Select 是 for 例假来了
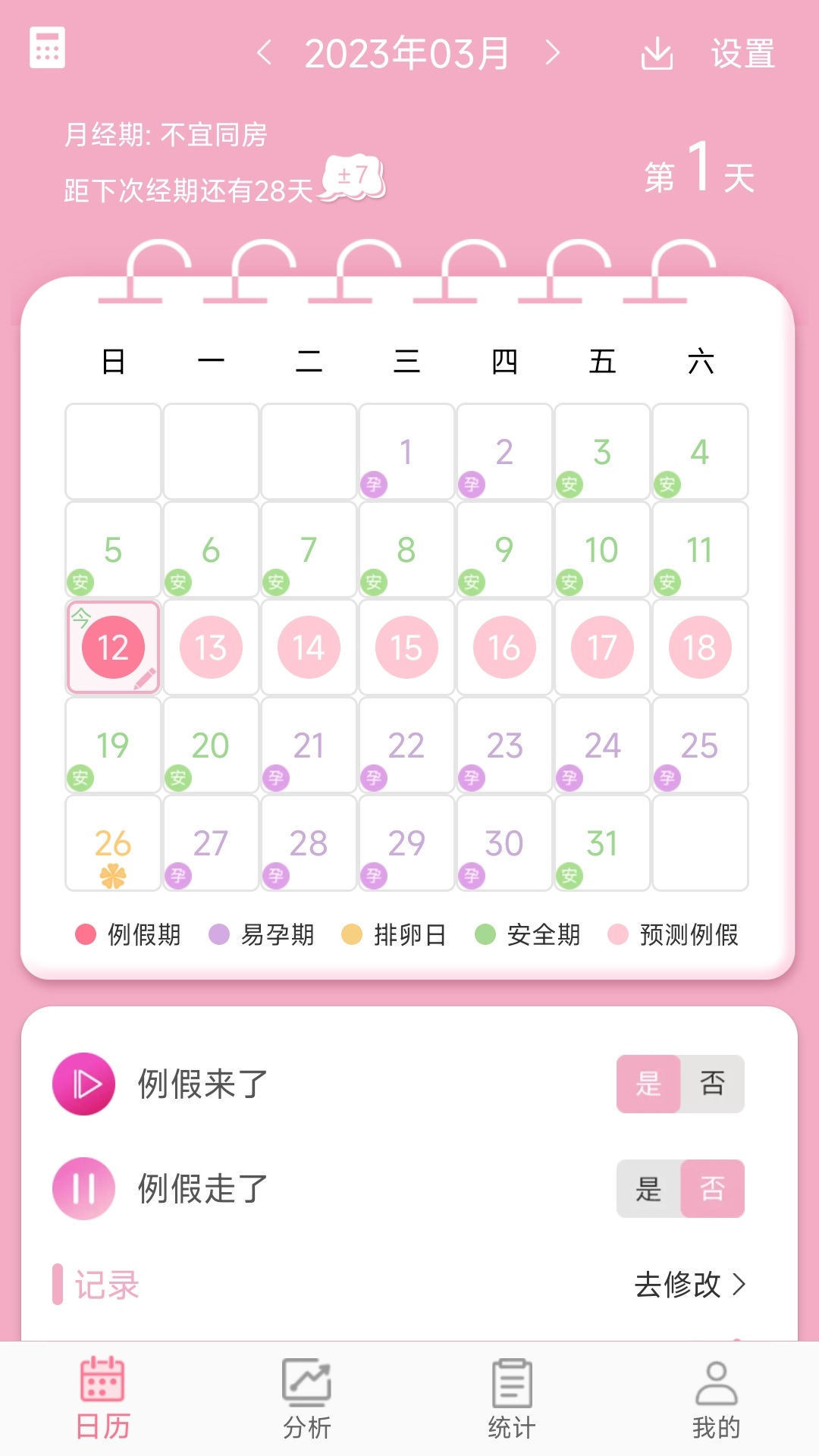819x1456 pixels. point(648,1084)
